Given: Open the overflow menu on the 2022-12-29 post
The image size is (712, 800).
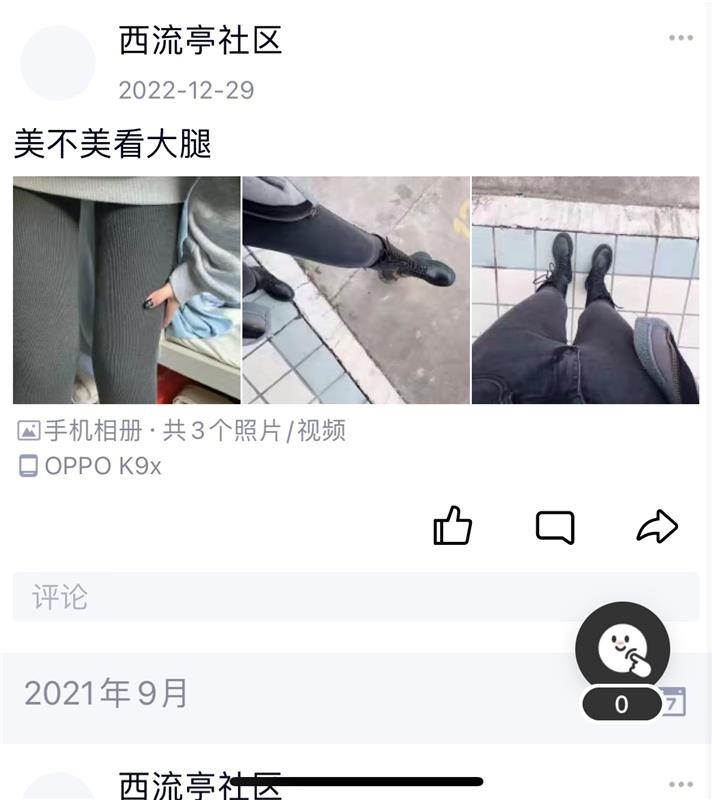Looking at the screenshot, I should (680, 39).
